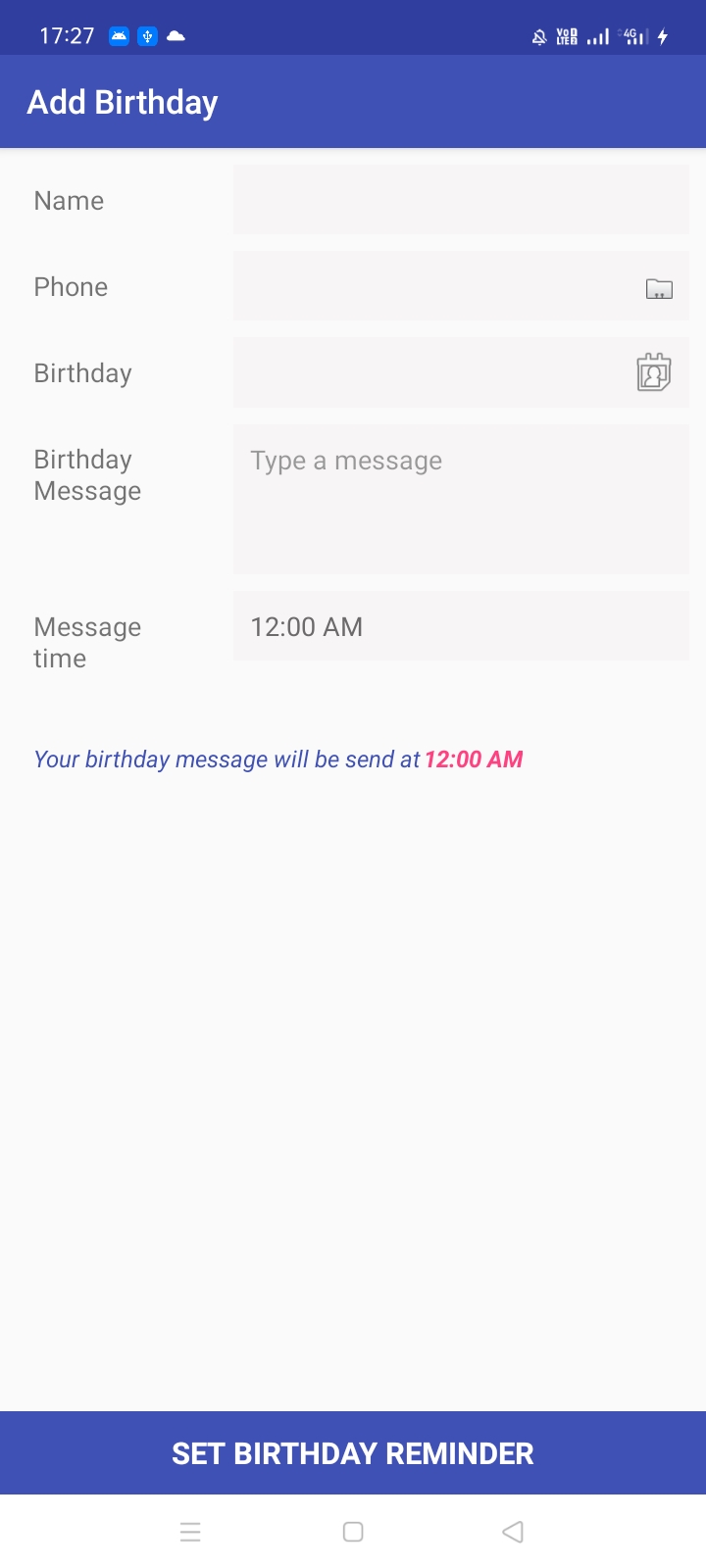Click the muted notifications bell in the status bar
The height and width of the screenshot is (1568, 706).
[538, 36]
